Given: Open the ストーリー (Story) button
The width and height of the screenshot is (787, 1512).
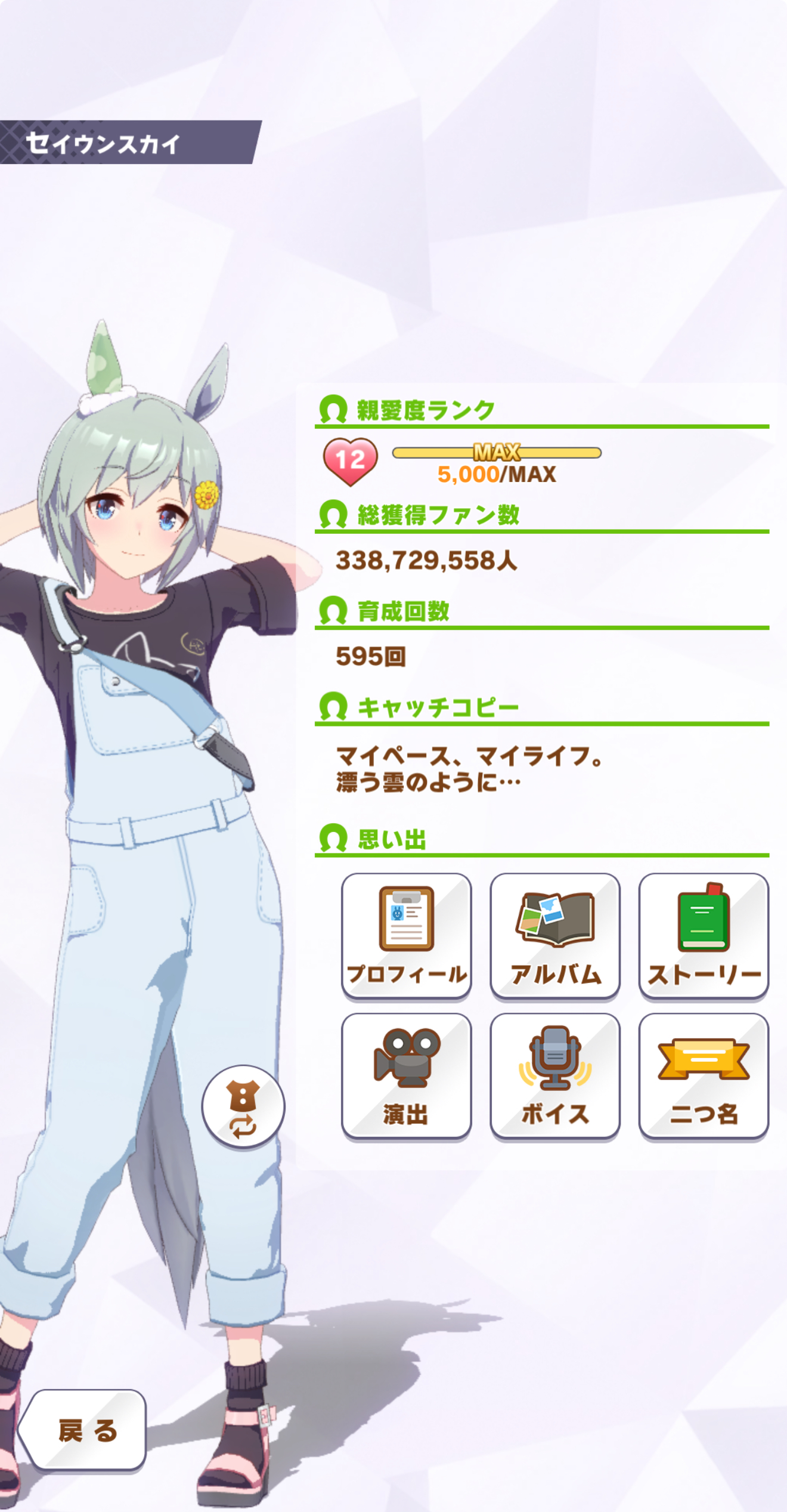Looking at the screenshot, I should (704, 935).
